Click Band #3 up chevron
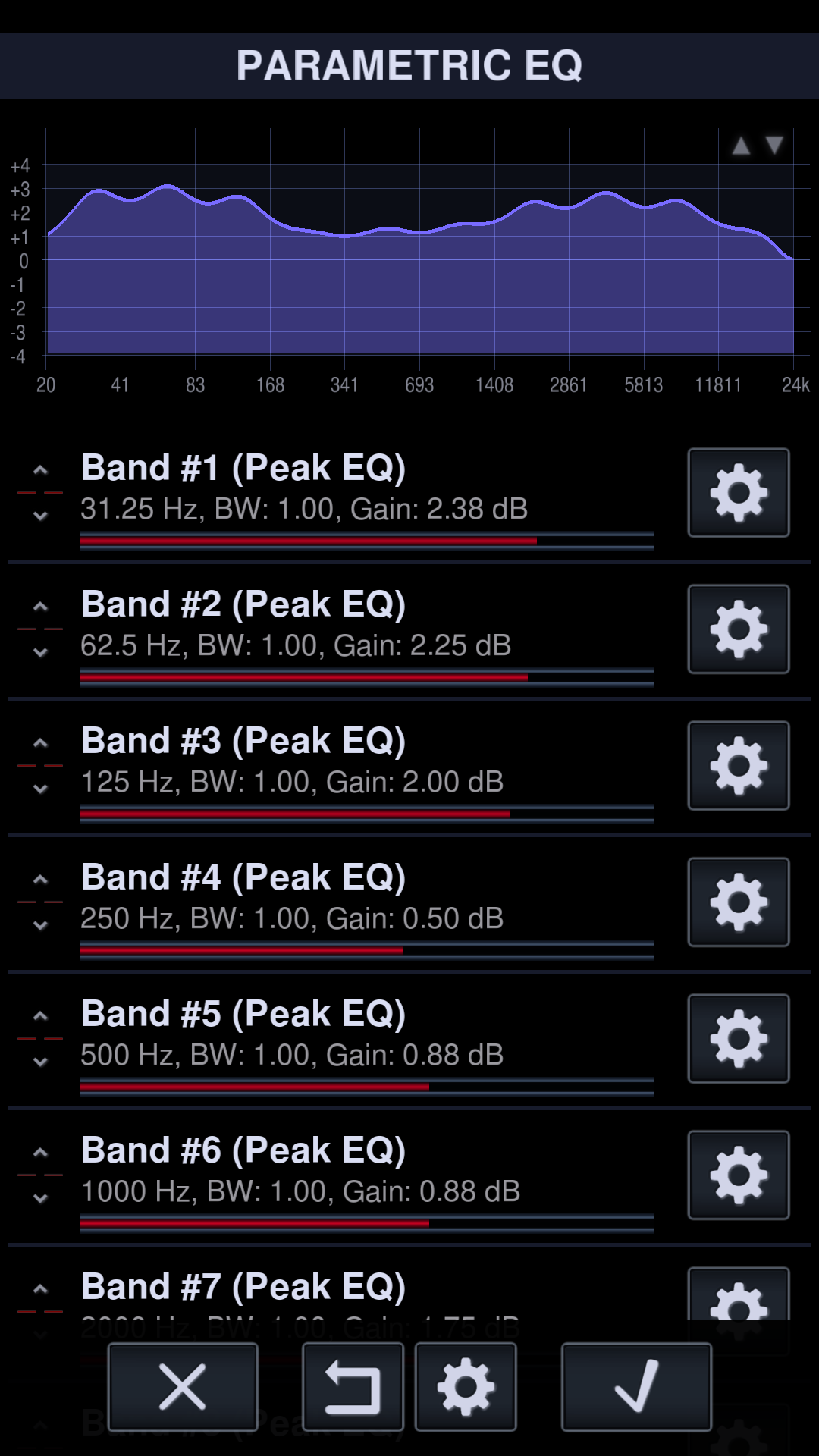 point(40,743)
